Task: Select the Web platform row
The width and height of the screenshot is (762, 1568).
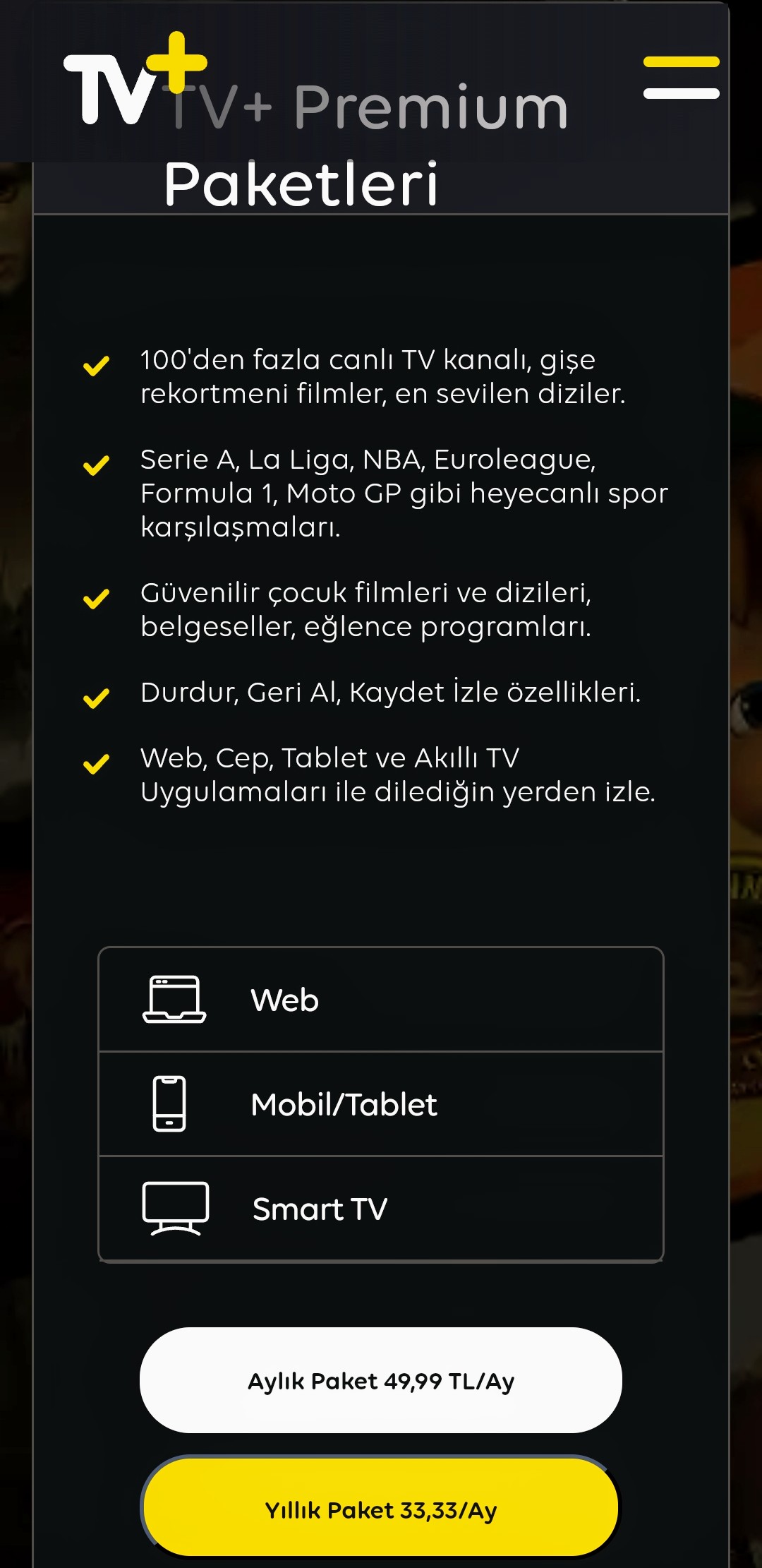Action: pos(381,1000)
